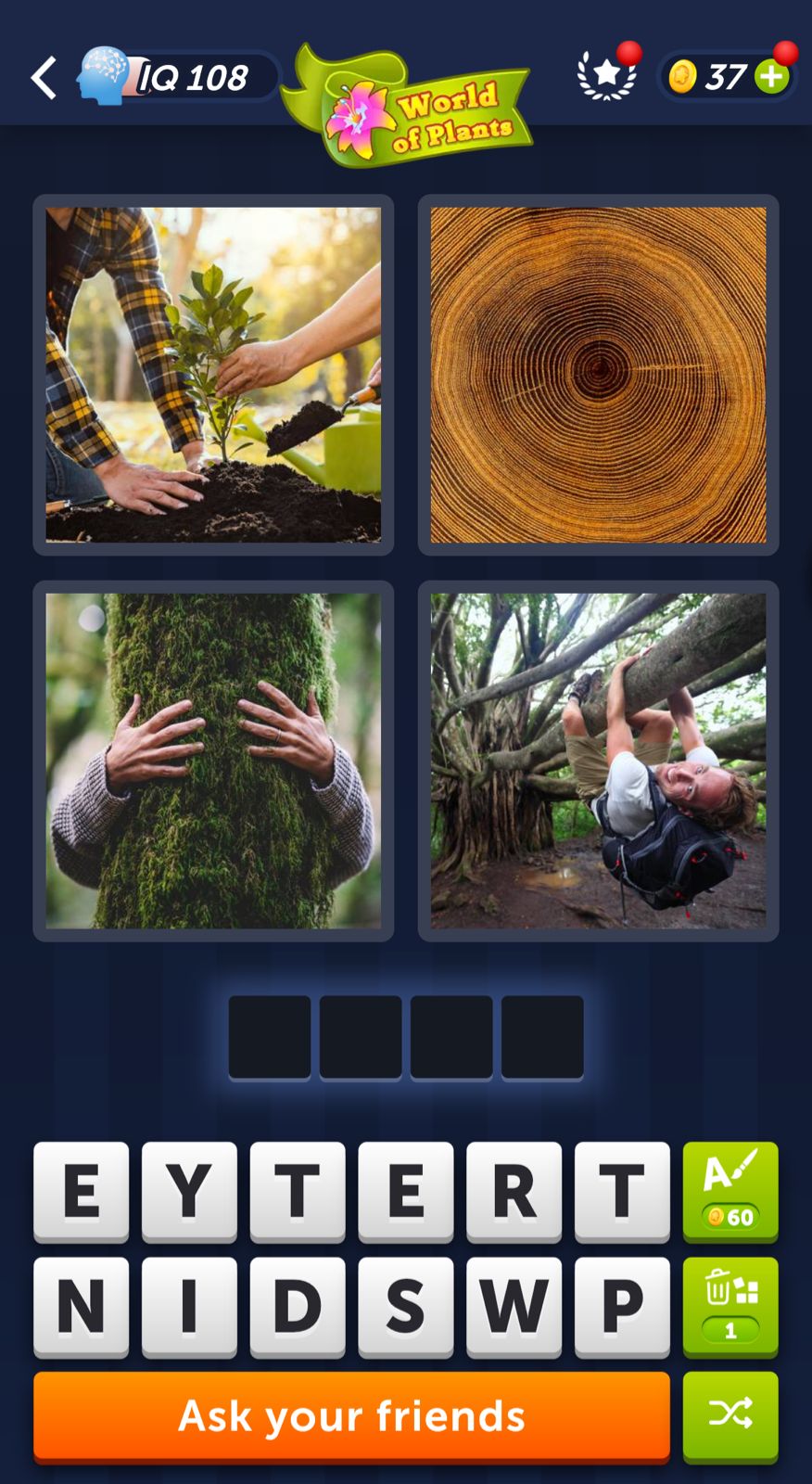Enlarge the tree rings picture

tap(598, 375)
